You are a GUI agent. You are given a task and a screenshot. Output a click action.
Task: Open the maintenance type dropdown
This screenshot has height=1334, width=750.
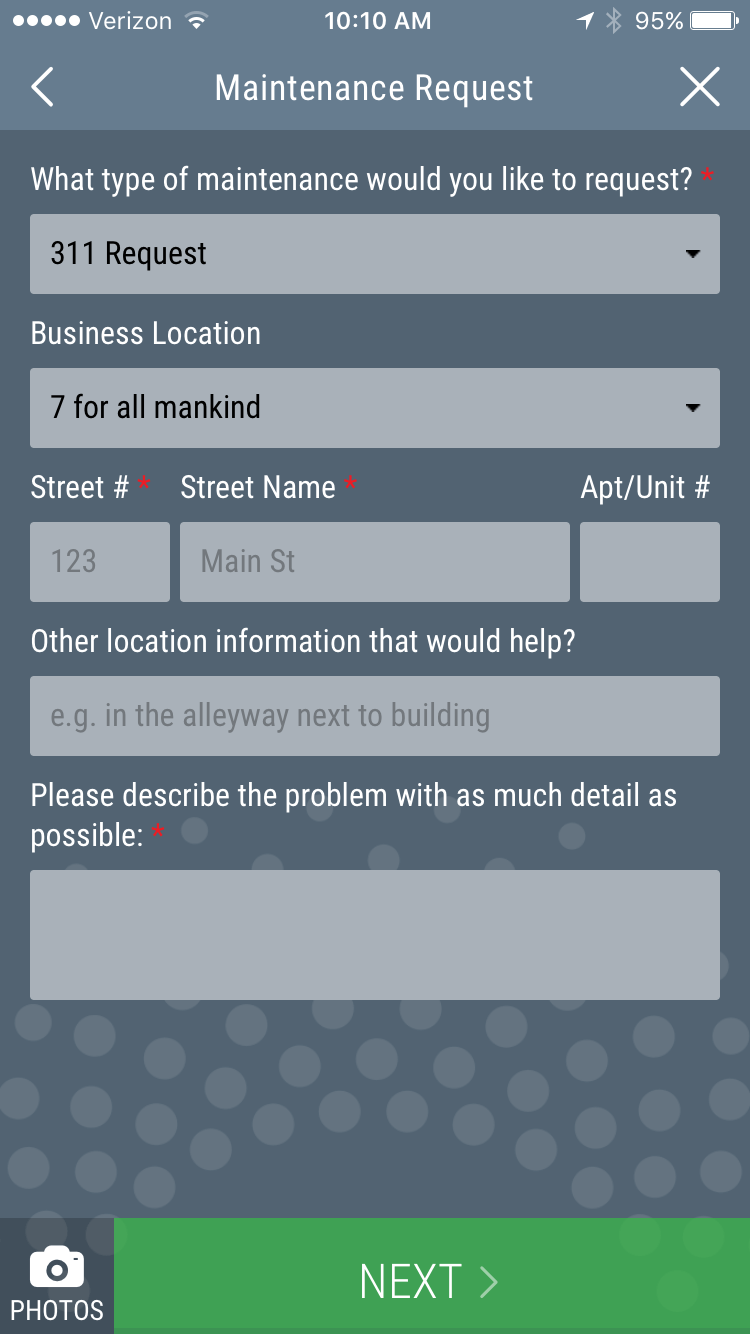(x=374, y=254)
